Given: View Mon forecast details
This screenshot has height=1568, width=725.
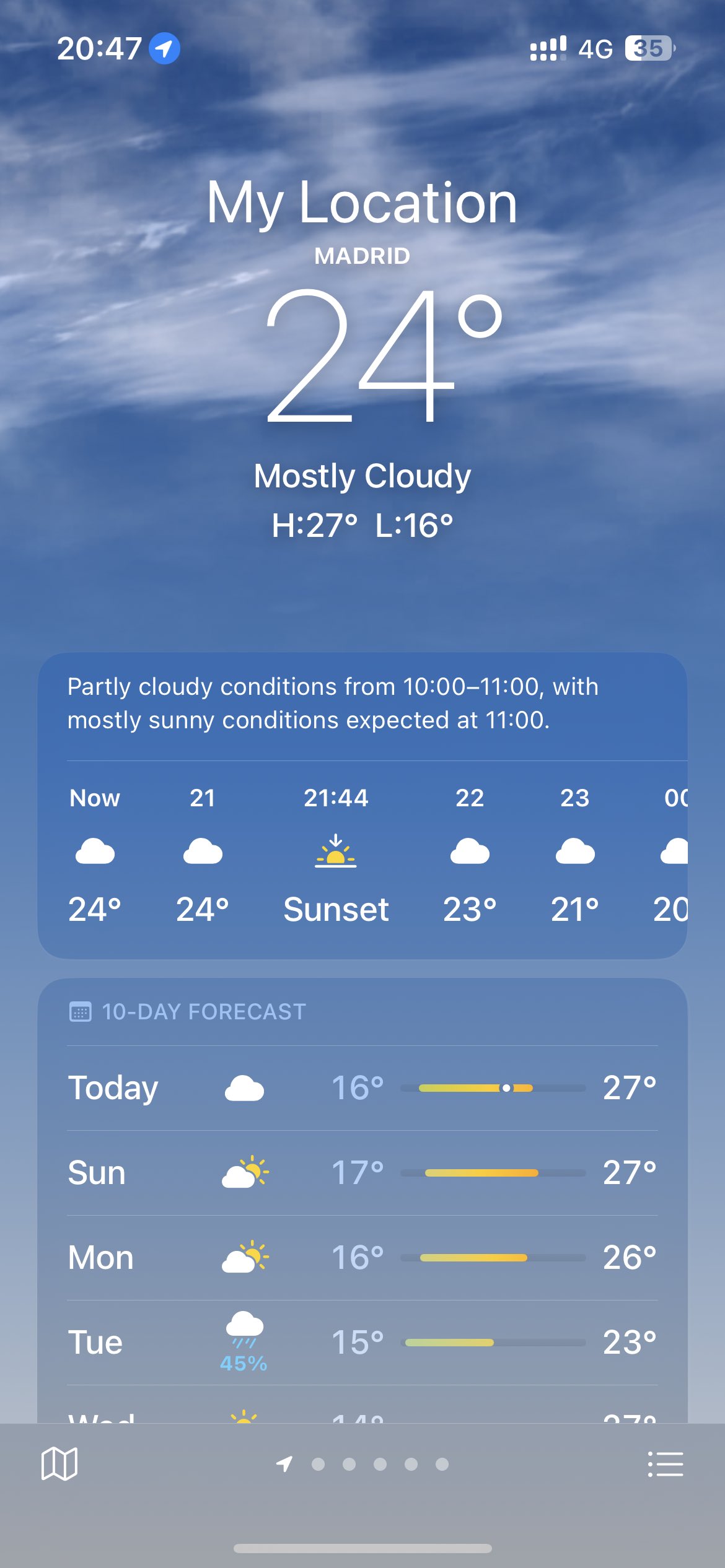Looking at the screenshot, I should point(362,1258).
